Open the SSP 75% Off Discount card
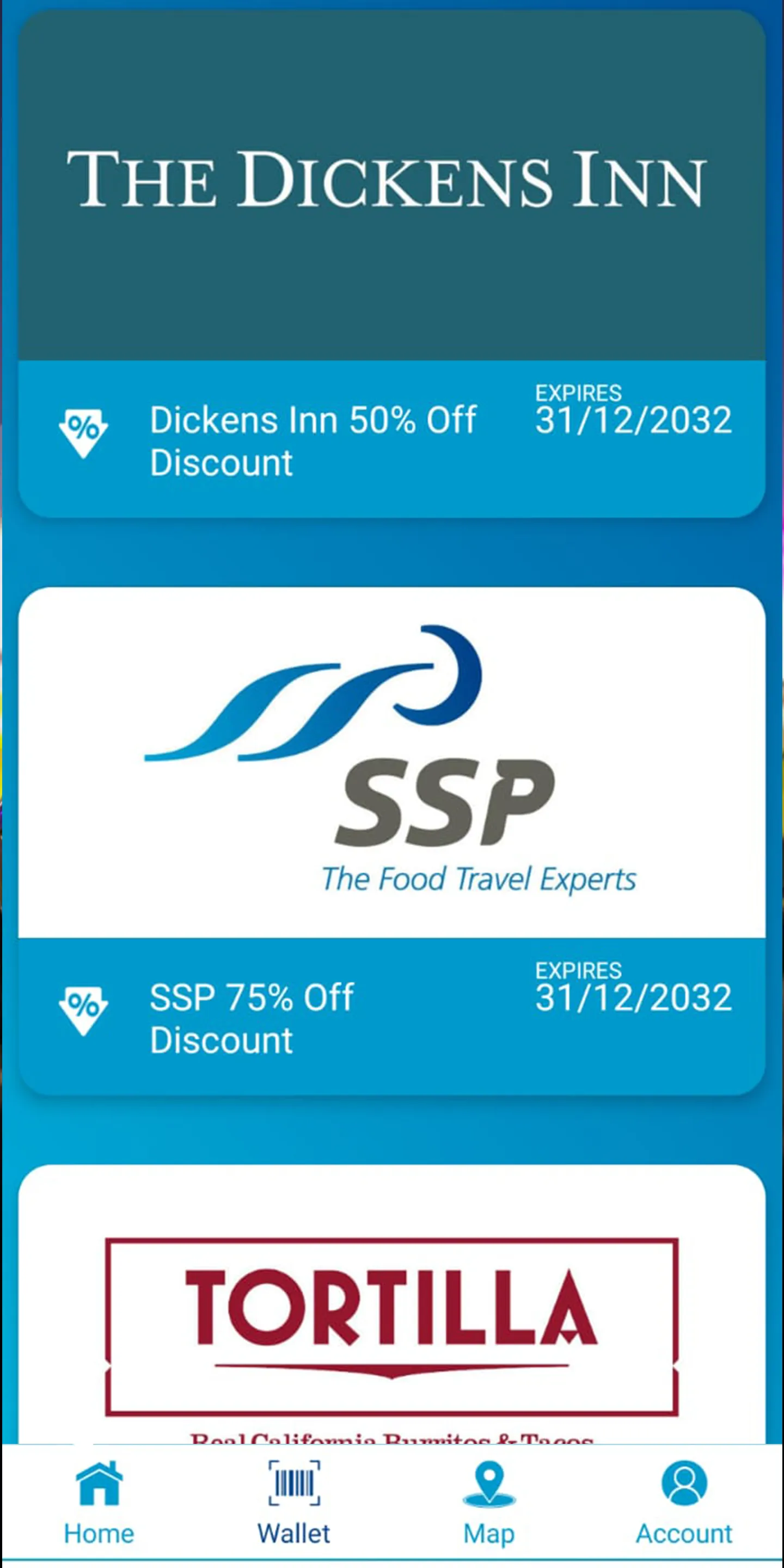 (392, 840)
